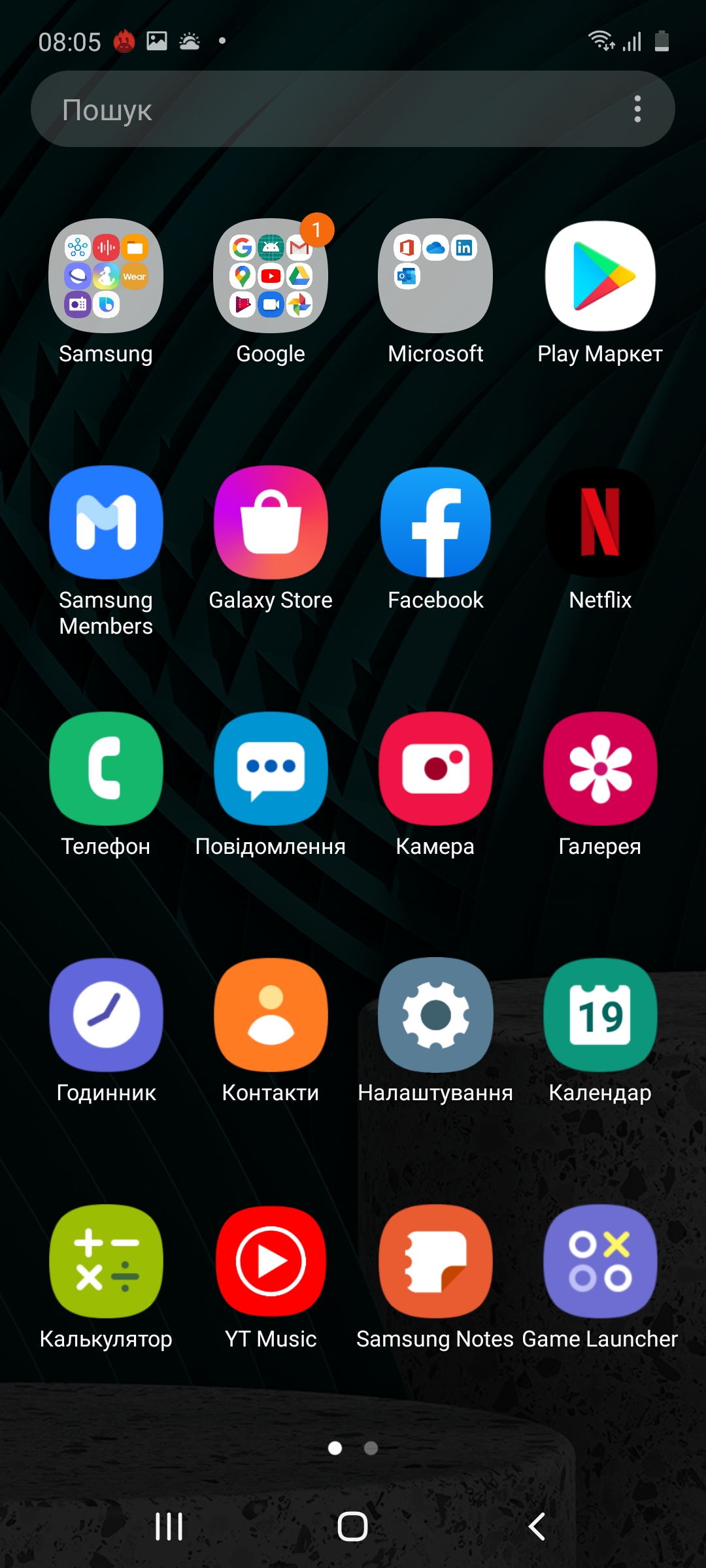Open the Телефон dialer app
The width and height of the screenshot is (706, 1568).
click(106, 768)
